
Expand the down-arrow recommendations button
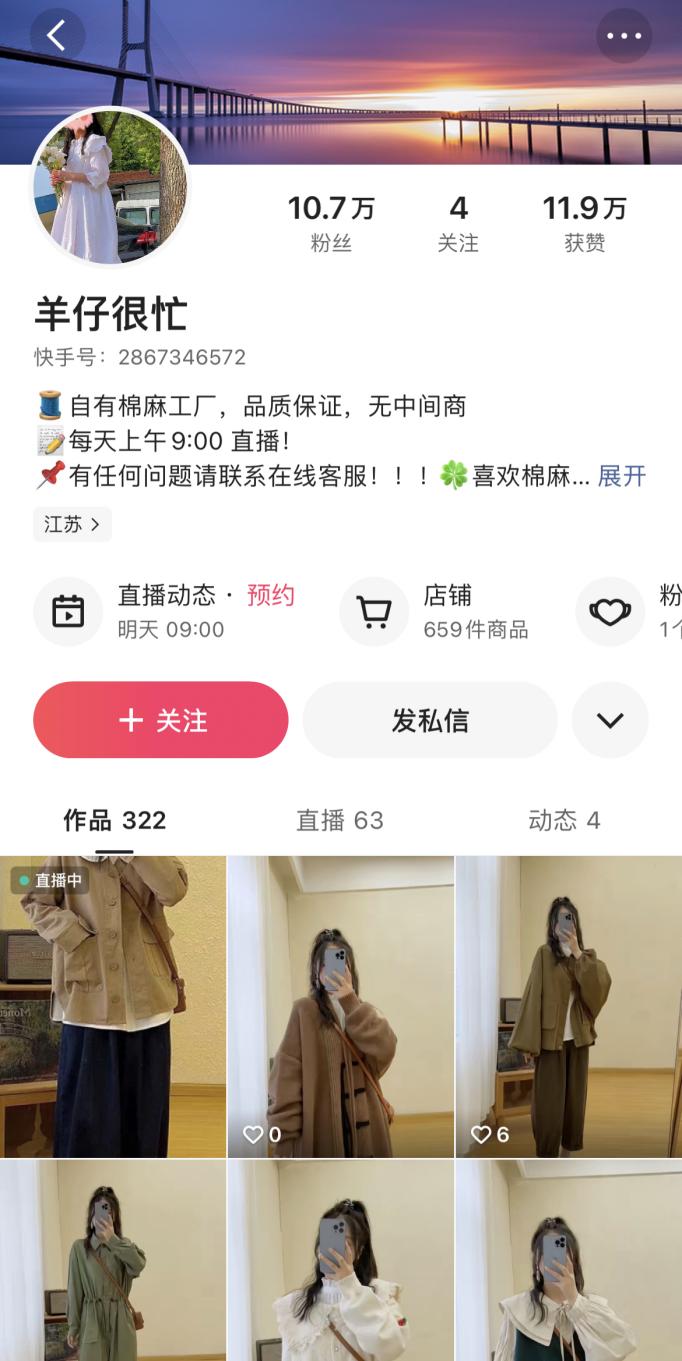[x=610, y=720]
